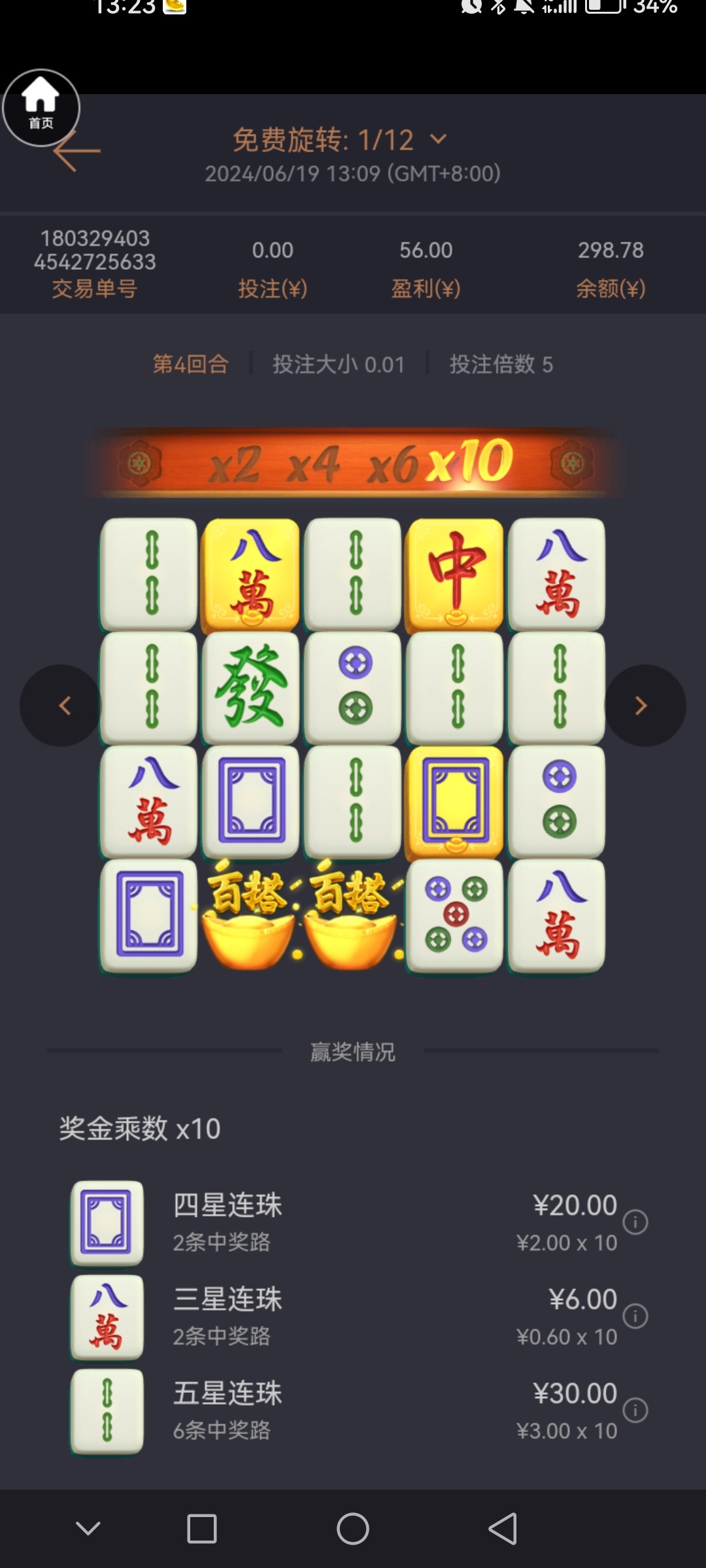Tap the 首页 home button

pos(41,108)
